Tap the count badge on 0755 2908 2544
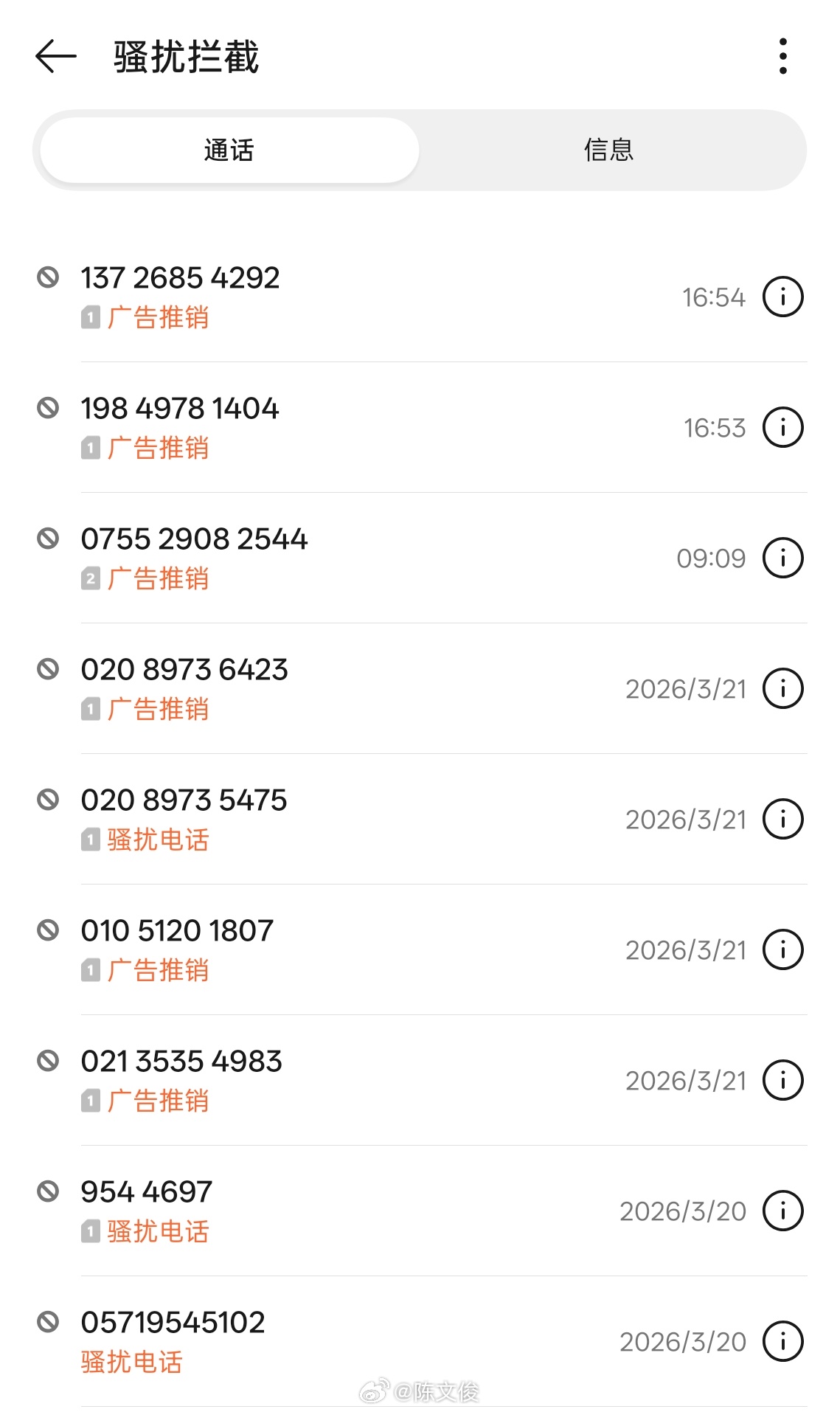This screenshot has height=1412, width=840. [90, 579]
